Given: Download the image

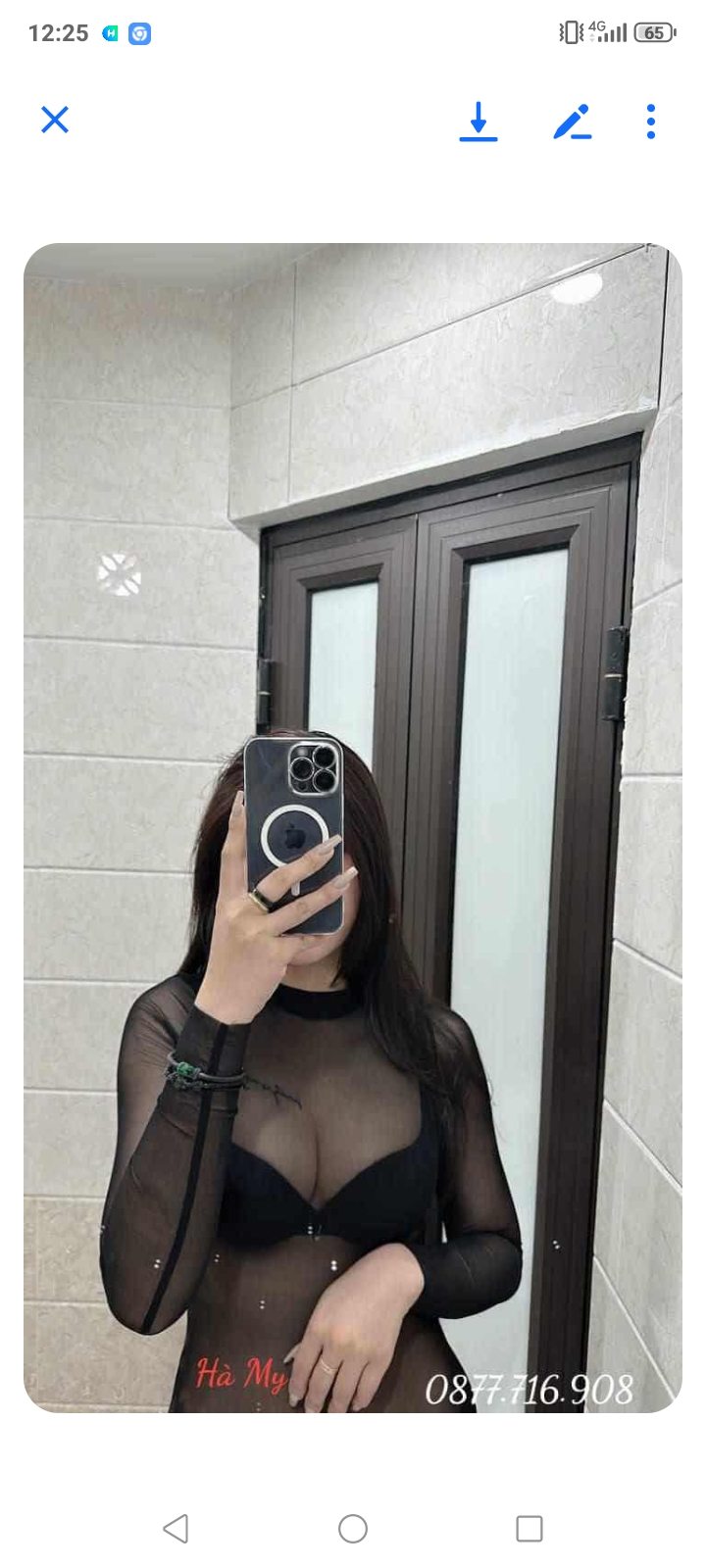Looking at the screenshot, I should (x=479, y=122).
